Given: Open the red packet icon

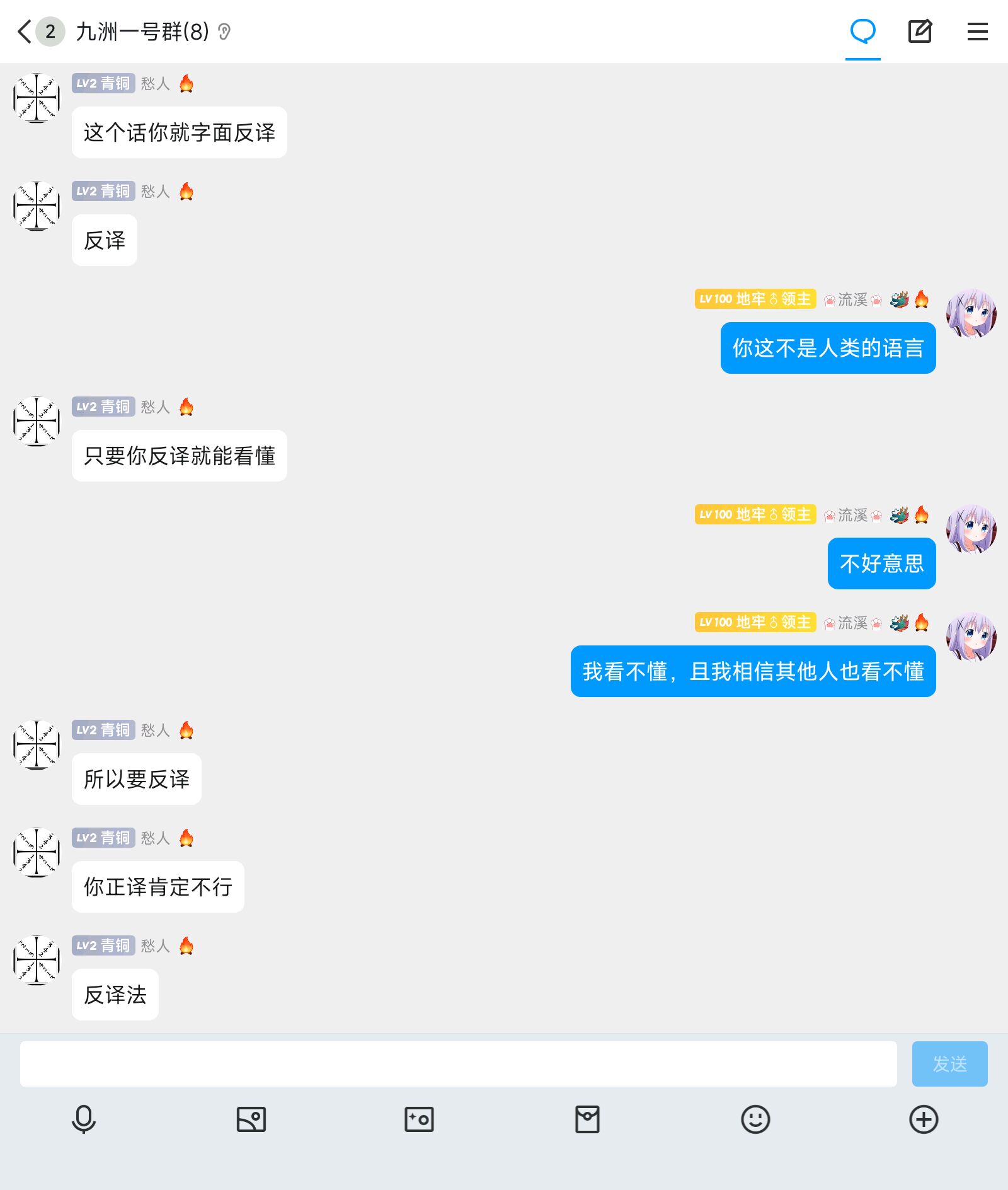Looking at the screenshot, I should [587, 1119].
